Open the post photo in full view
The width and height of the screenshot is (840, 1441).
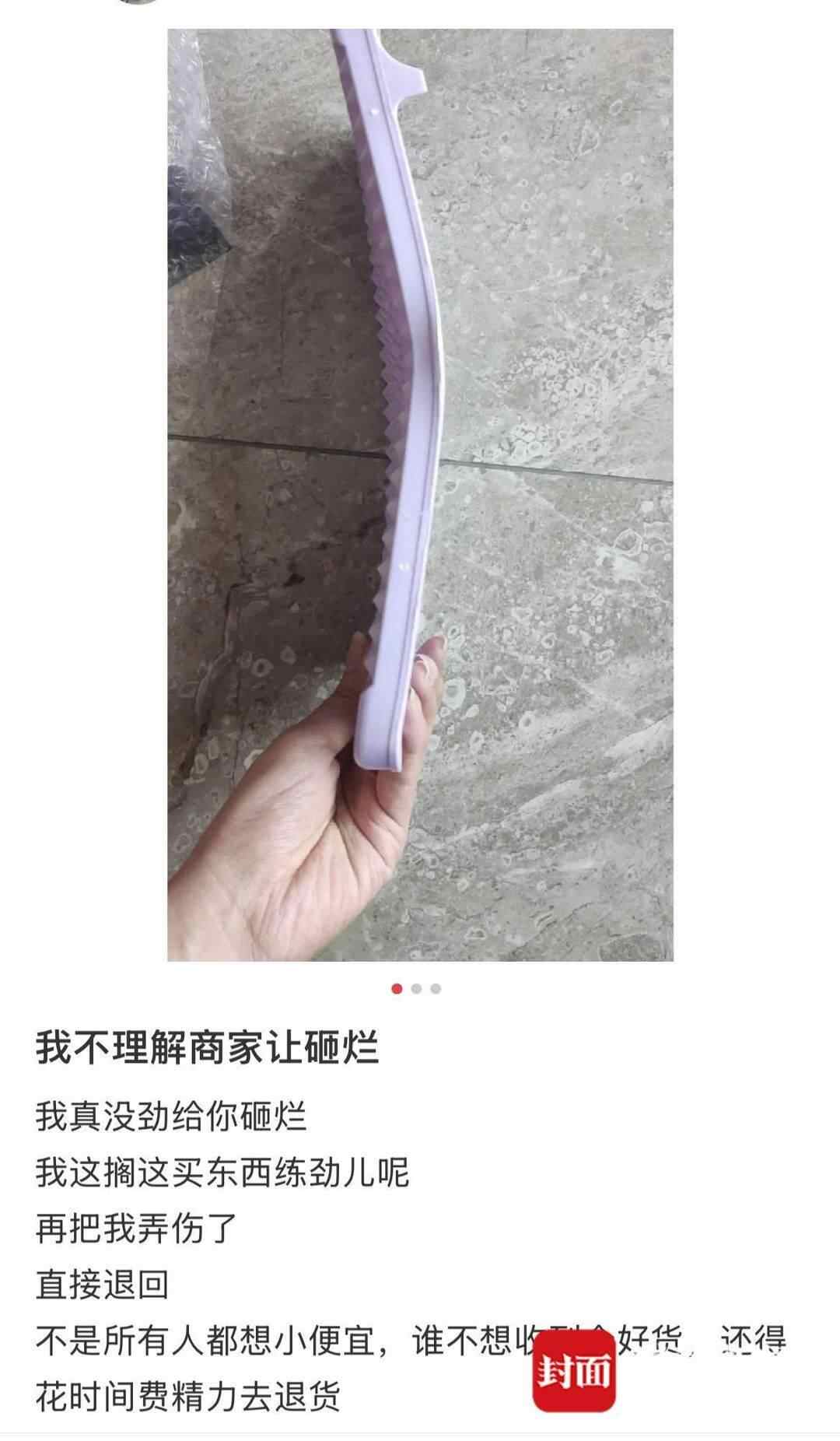(420, 495)
